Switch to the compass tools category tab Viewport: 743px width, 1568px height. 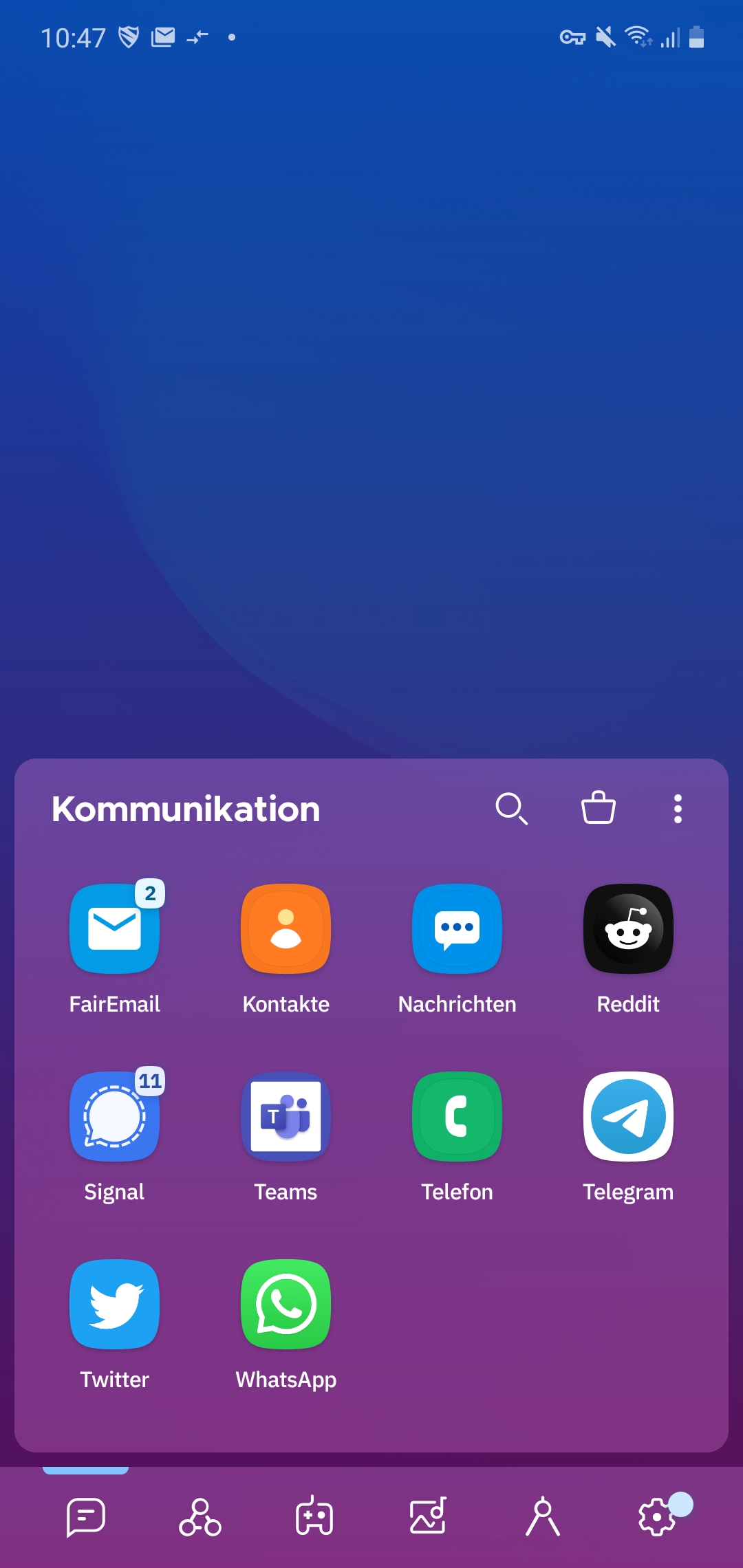(543, 1516)
